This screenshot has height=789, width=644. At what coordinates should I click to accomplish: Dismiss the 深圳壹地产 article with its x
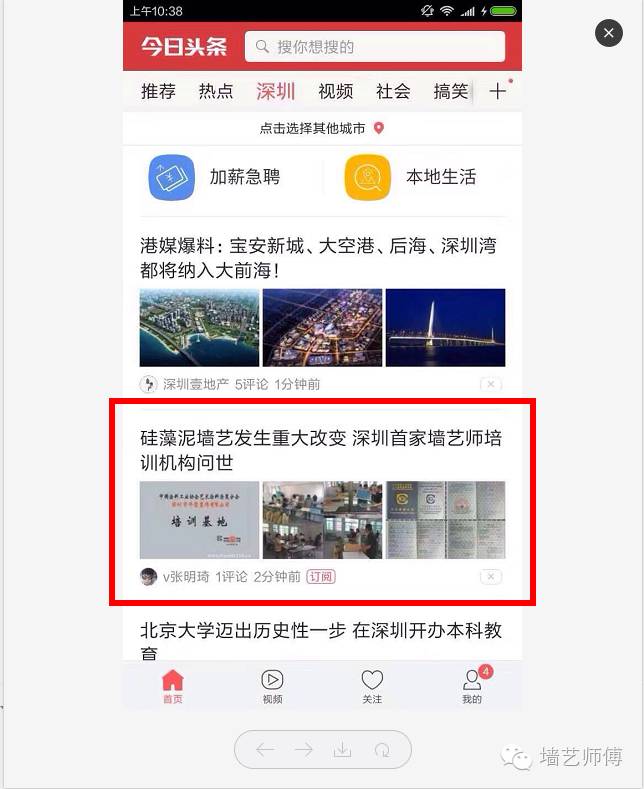[x=490, y=384]
